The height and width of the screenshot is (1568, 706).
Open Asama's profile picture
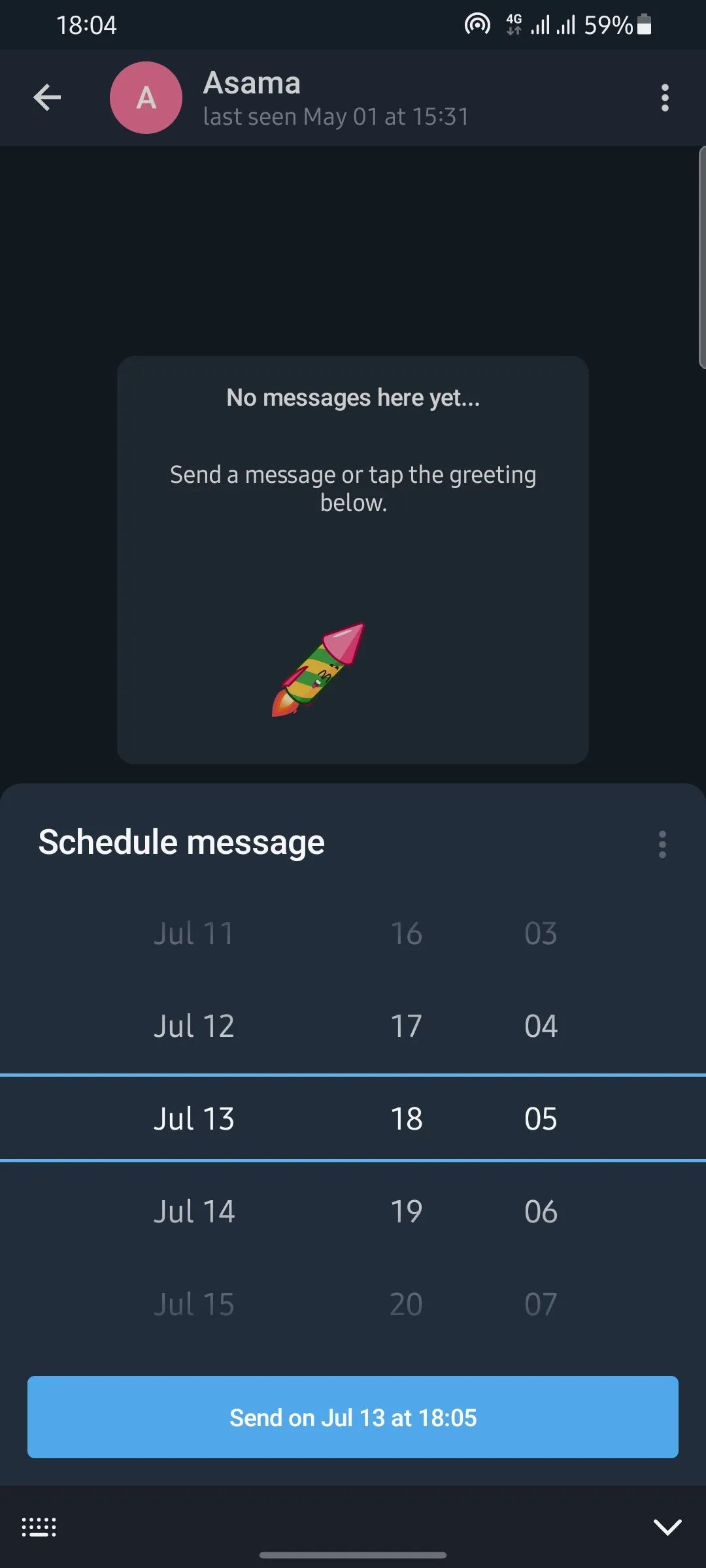coord(145,98)
